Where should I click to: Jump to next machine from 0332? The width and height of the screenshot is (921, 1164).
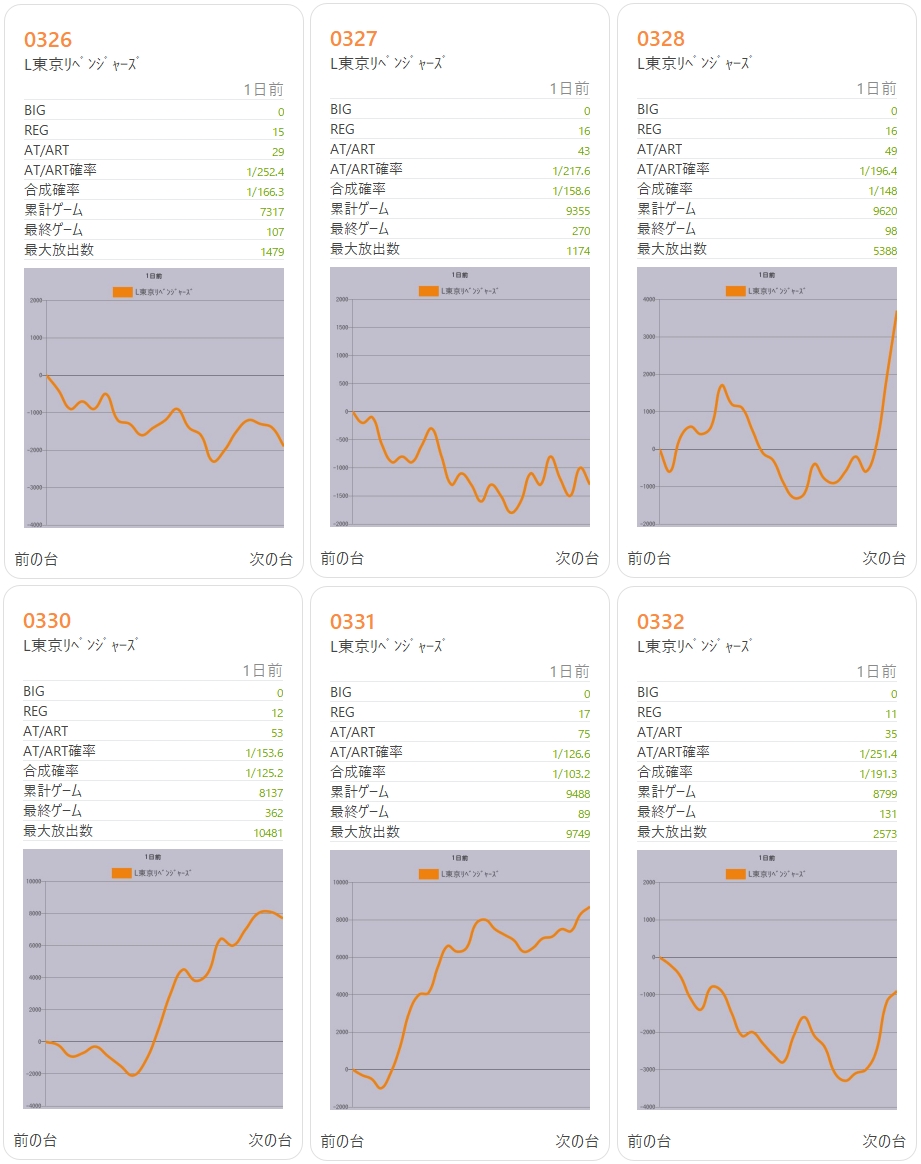884,1141
